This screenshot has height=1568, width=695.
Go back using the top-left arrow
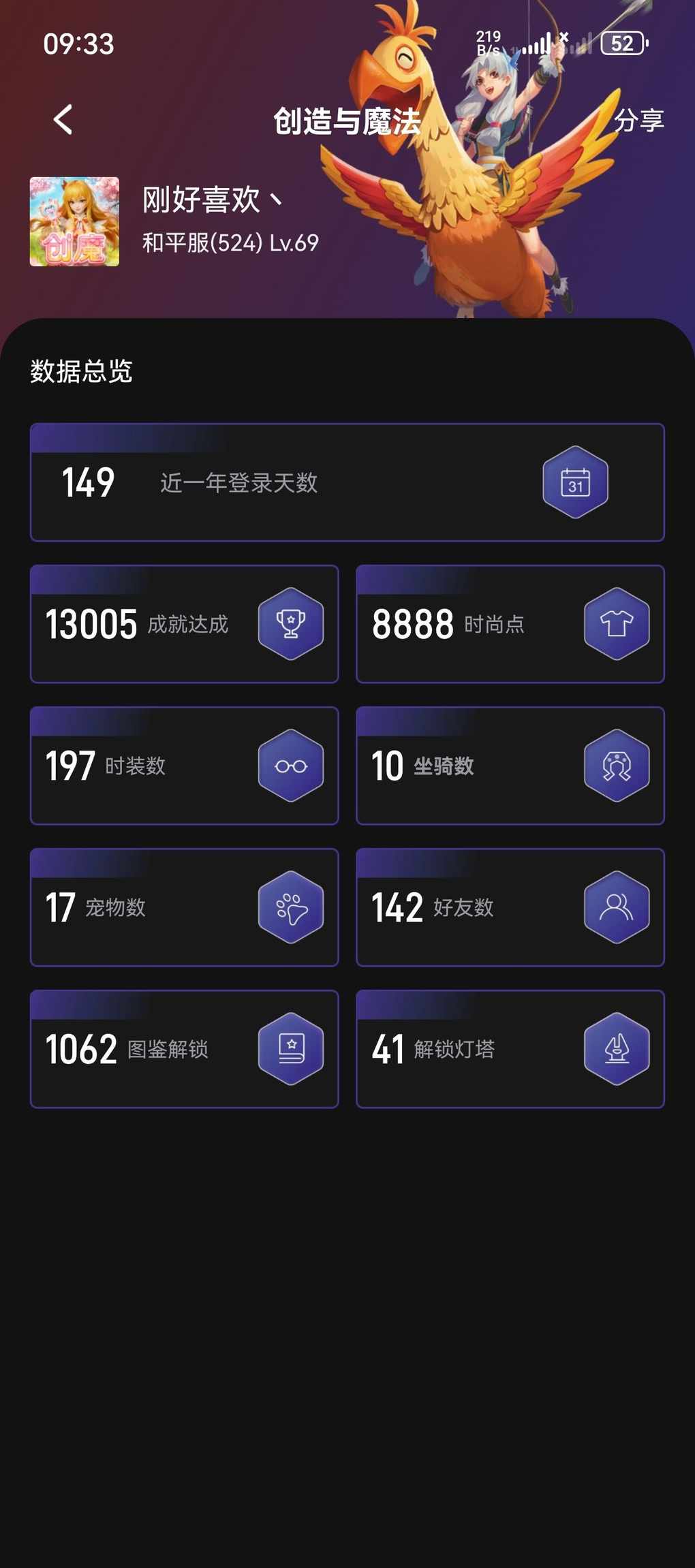[x=63, y=120]
